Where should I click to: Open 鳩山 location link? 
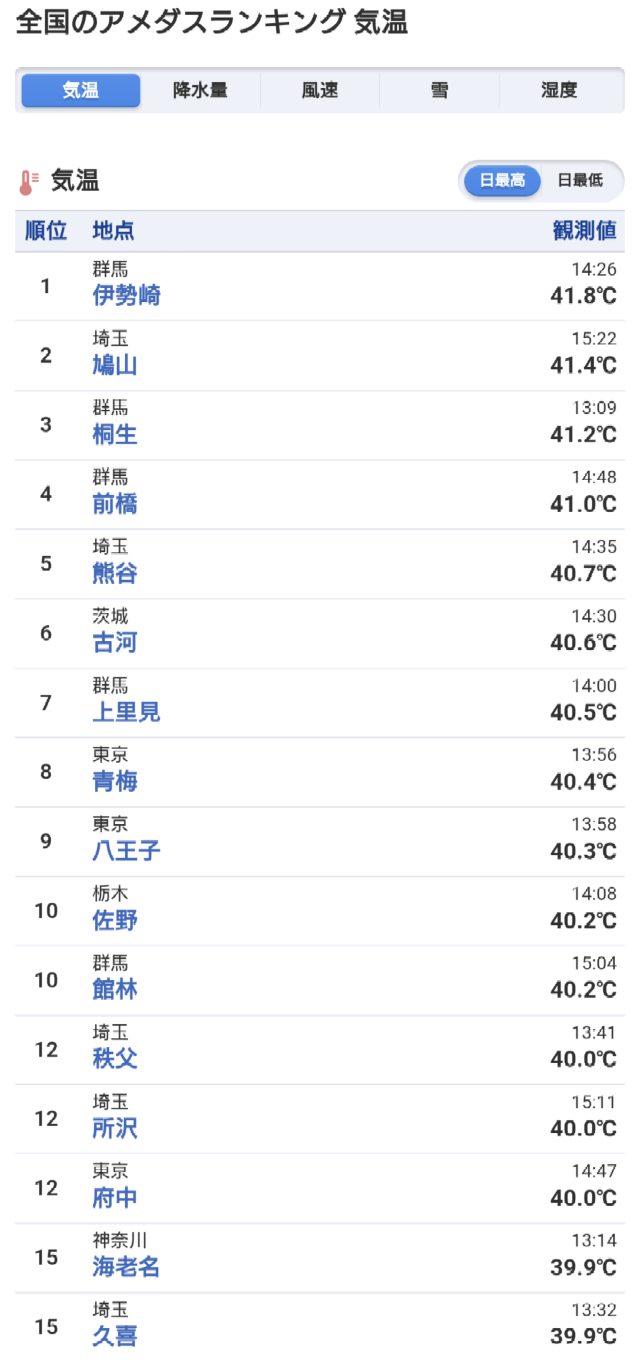[x=115, y=365]
